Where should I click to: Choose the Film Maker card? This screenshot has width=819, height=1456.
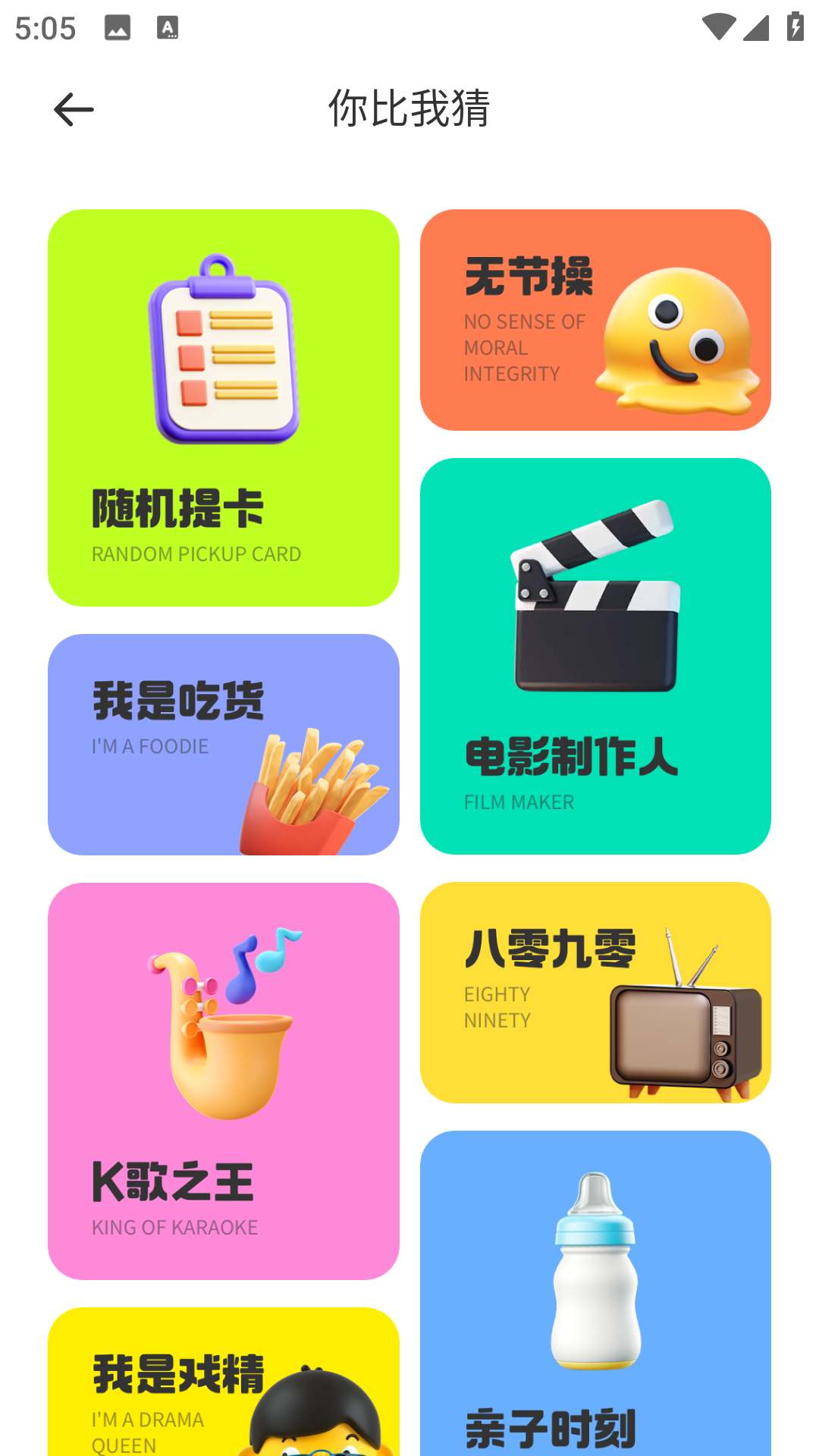tap(595, 656)
